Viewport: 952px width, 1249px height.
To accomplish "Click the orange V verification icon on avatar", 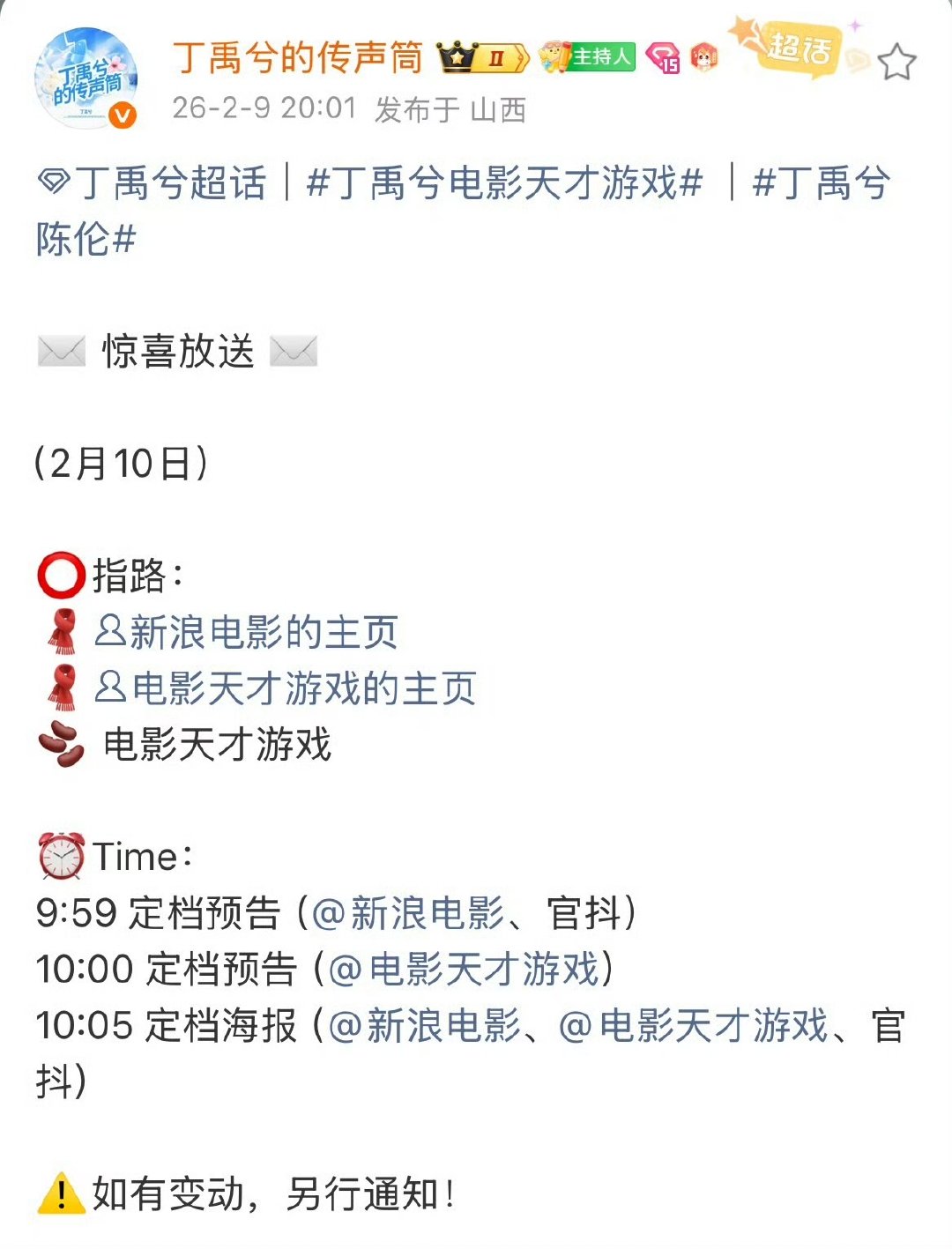I will 122,115.
